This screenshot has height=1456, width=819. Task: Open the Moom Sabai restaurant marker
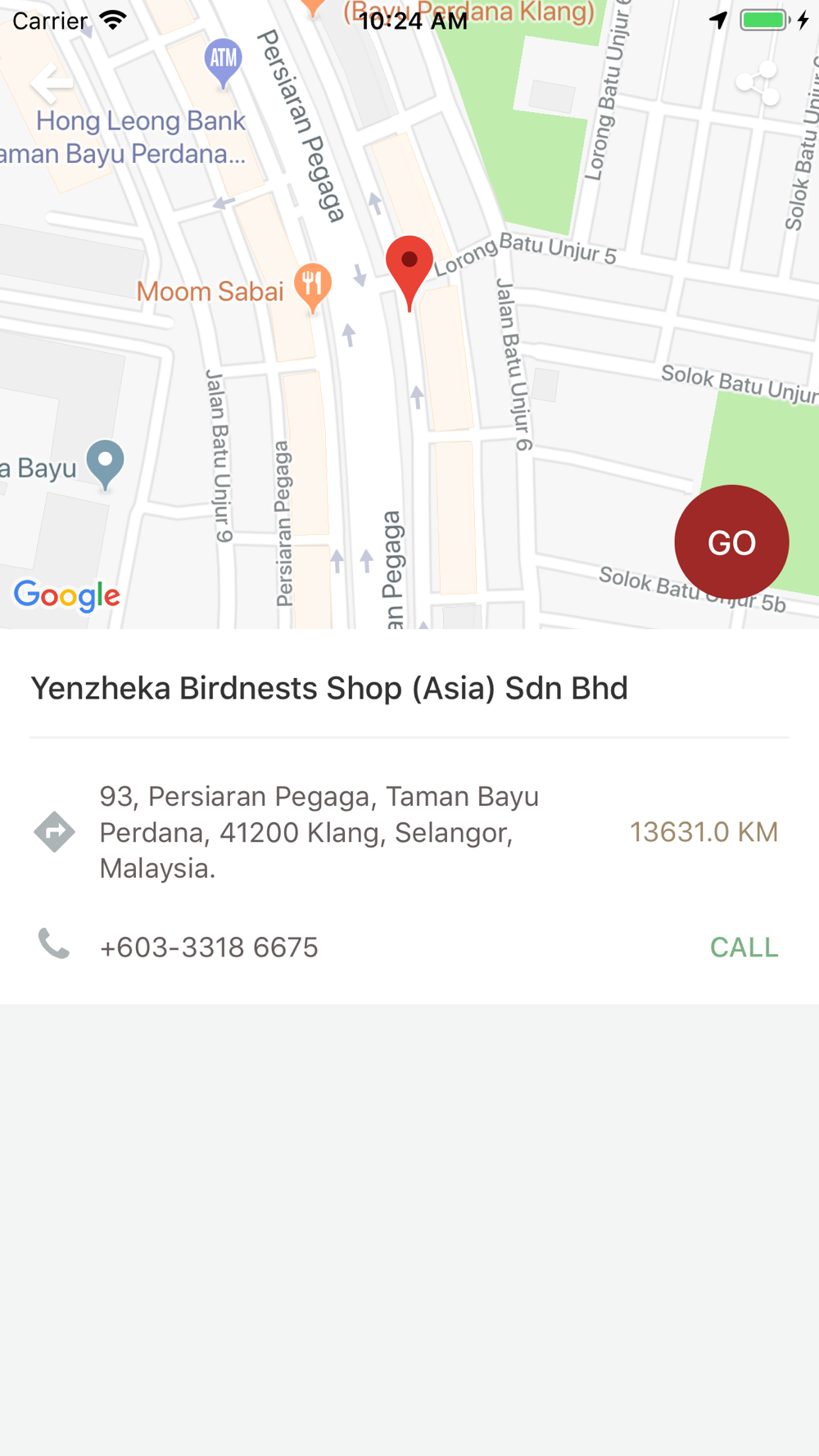click(312, 288)
